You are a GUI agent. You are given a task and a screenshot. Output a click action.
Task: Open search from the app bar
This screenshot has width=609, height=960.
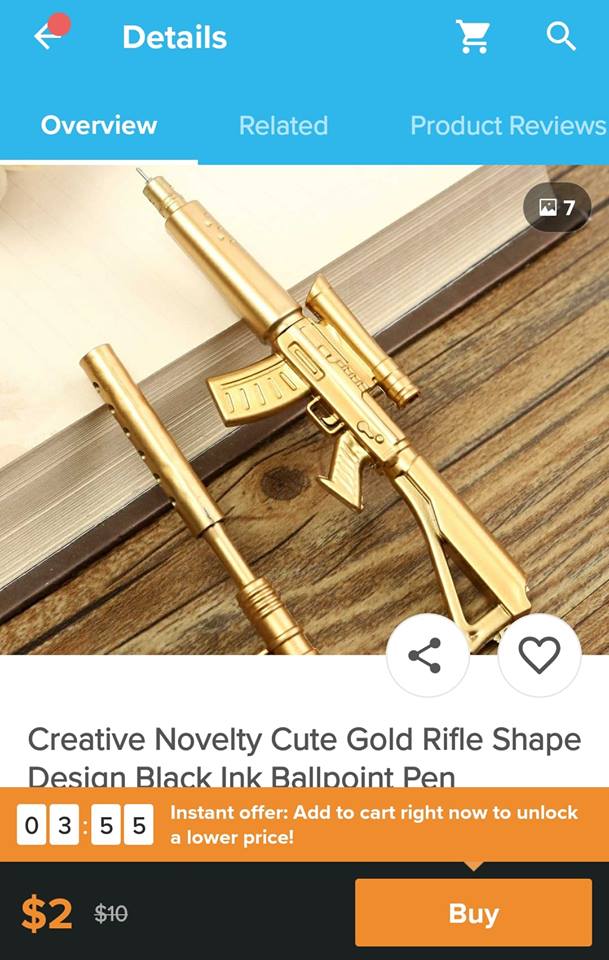point(561,37)
